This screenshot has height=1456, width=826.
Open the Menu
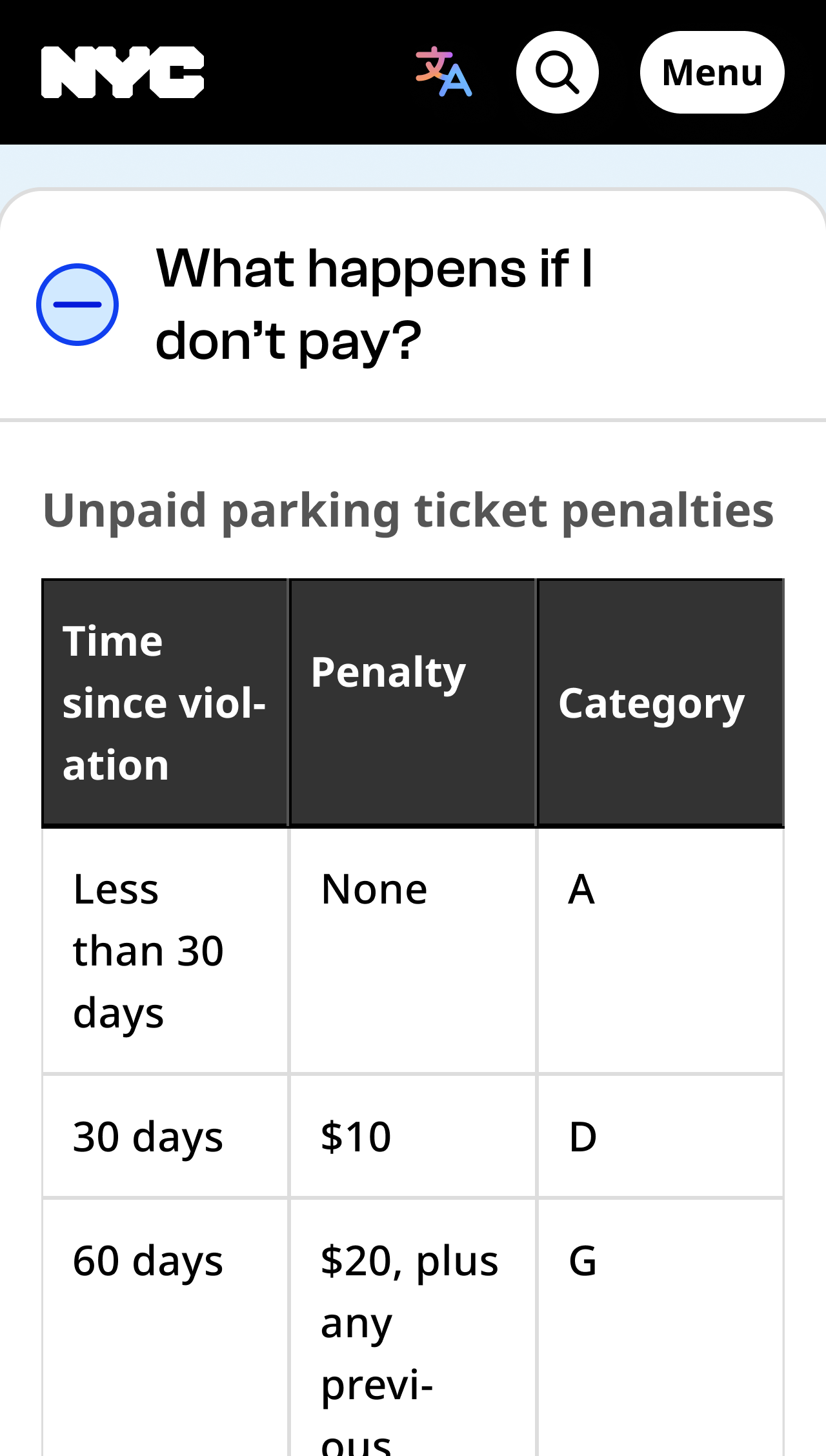[x=712, y=72]
